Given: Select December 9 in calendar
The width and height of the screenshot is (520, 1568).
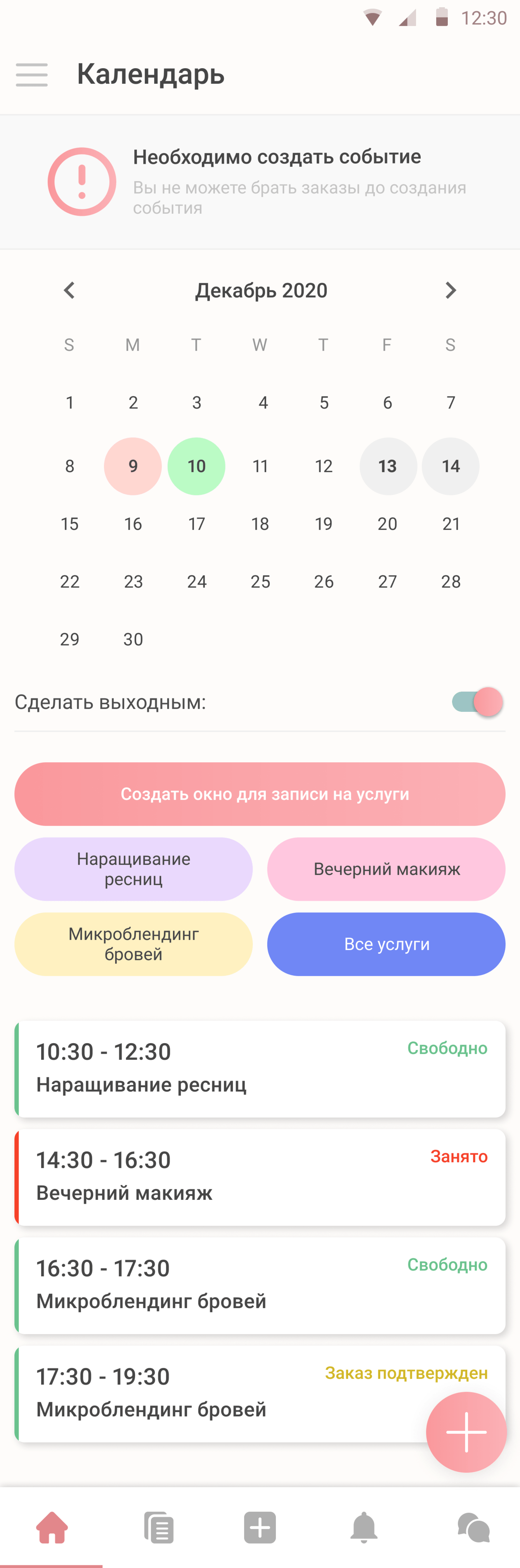Looking at the screenshot, I should (133, 466).
